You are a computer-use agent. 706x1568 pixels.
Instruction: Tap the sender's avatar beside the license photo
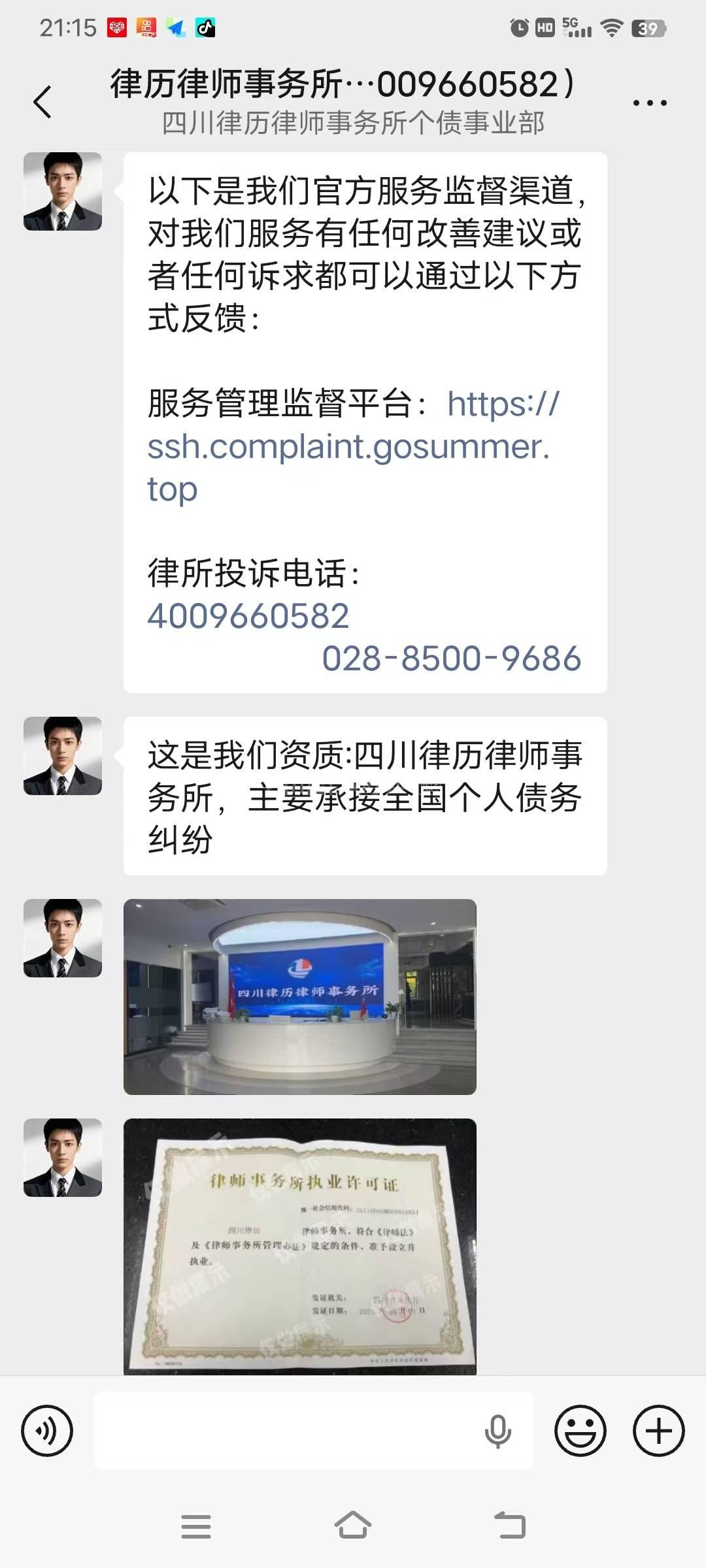coord(63,1158)
